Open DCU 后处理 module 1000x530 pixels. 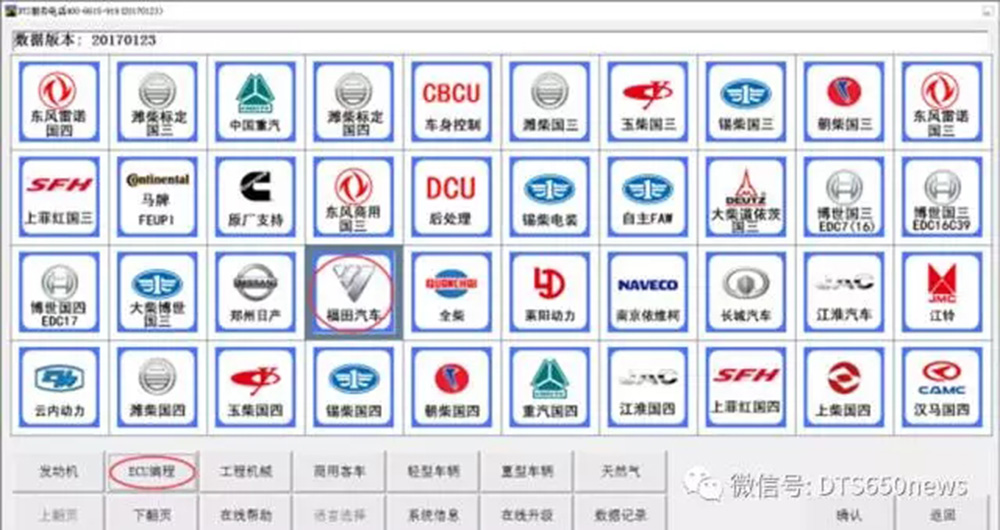(x=451, y=196)
